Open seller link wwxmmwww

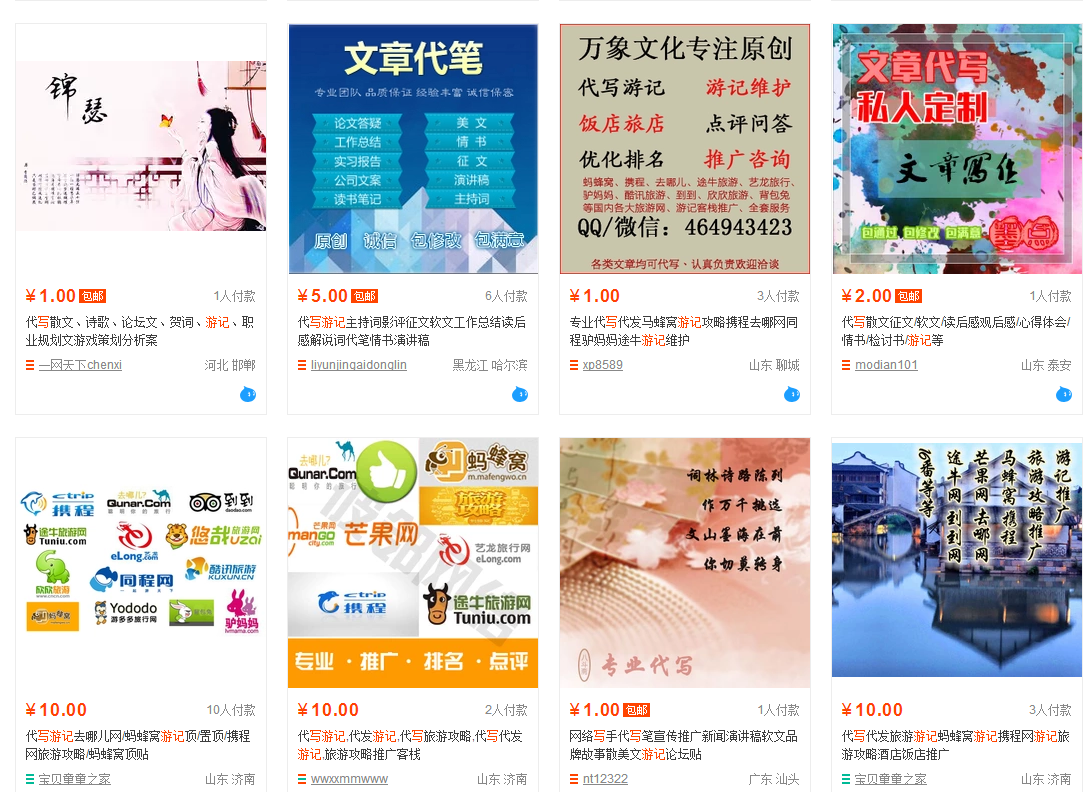(x=349, y=779)
